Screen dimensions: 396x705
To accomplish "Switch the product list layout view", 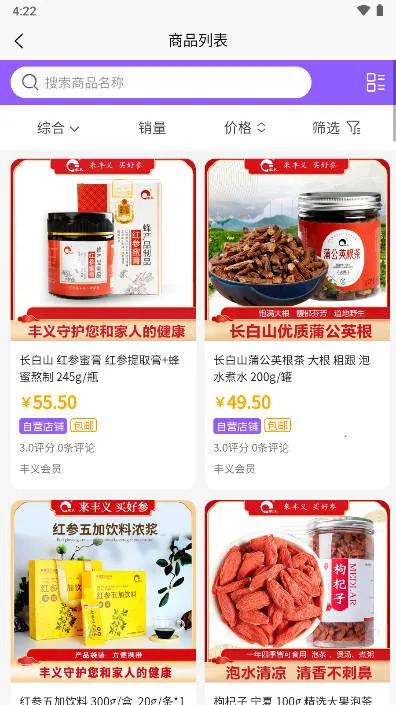I will 376,82.
